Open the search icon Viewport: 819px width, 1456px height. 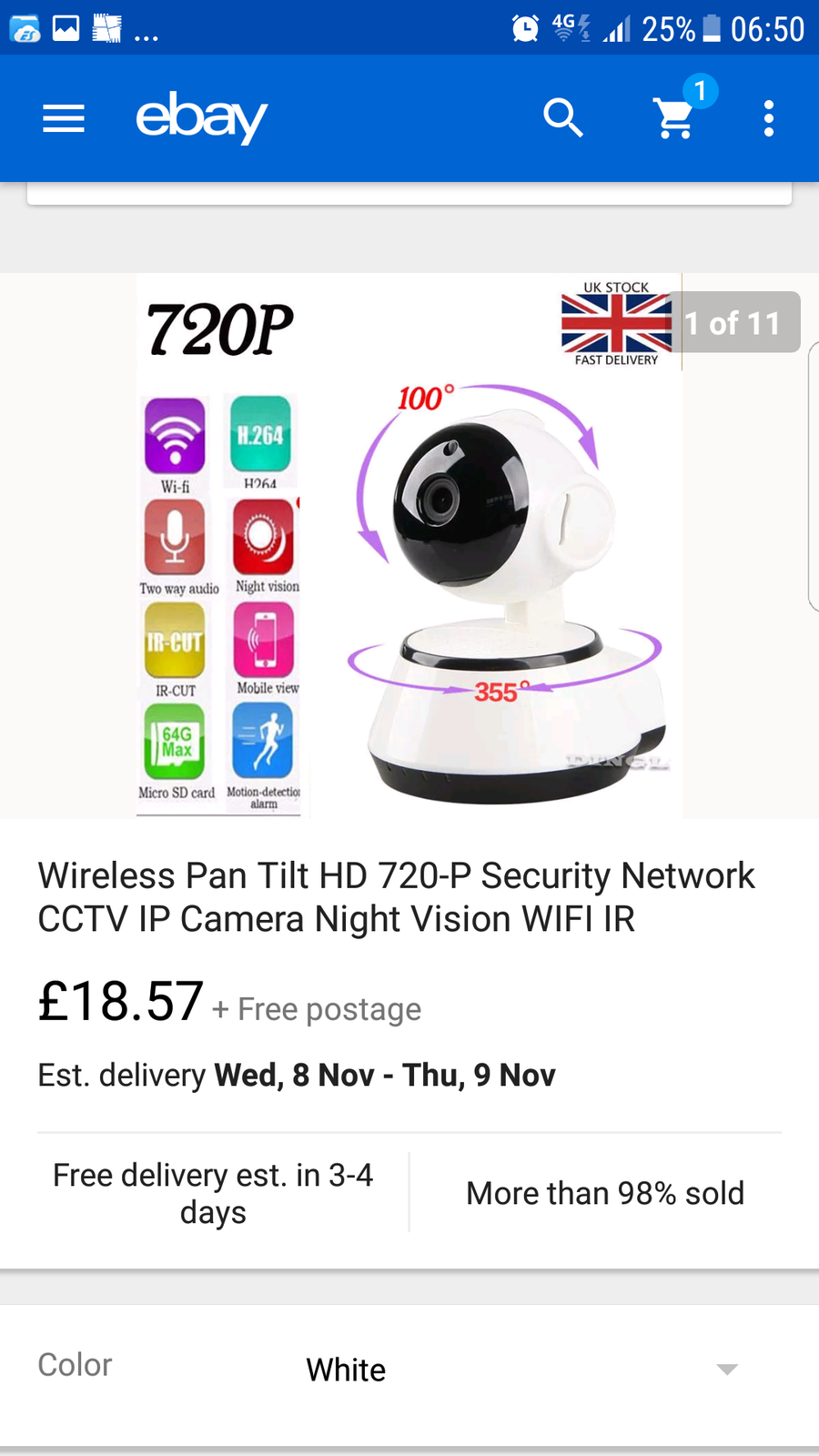563,118
